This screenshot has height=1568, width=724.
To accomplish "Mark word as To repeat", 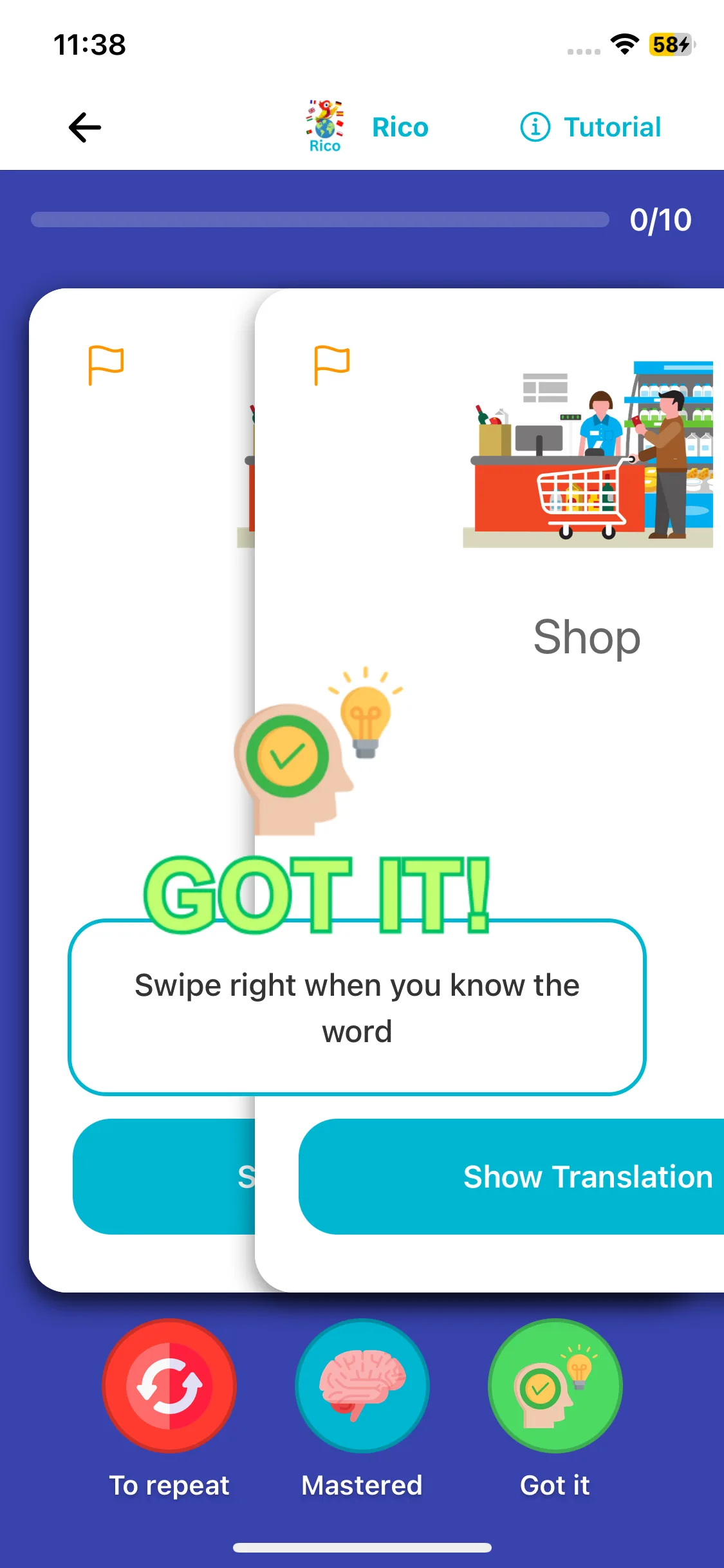I will [169, 1386].
